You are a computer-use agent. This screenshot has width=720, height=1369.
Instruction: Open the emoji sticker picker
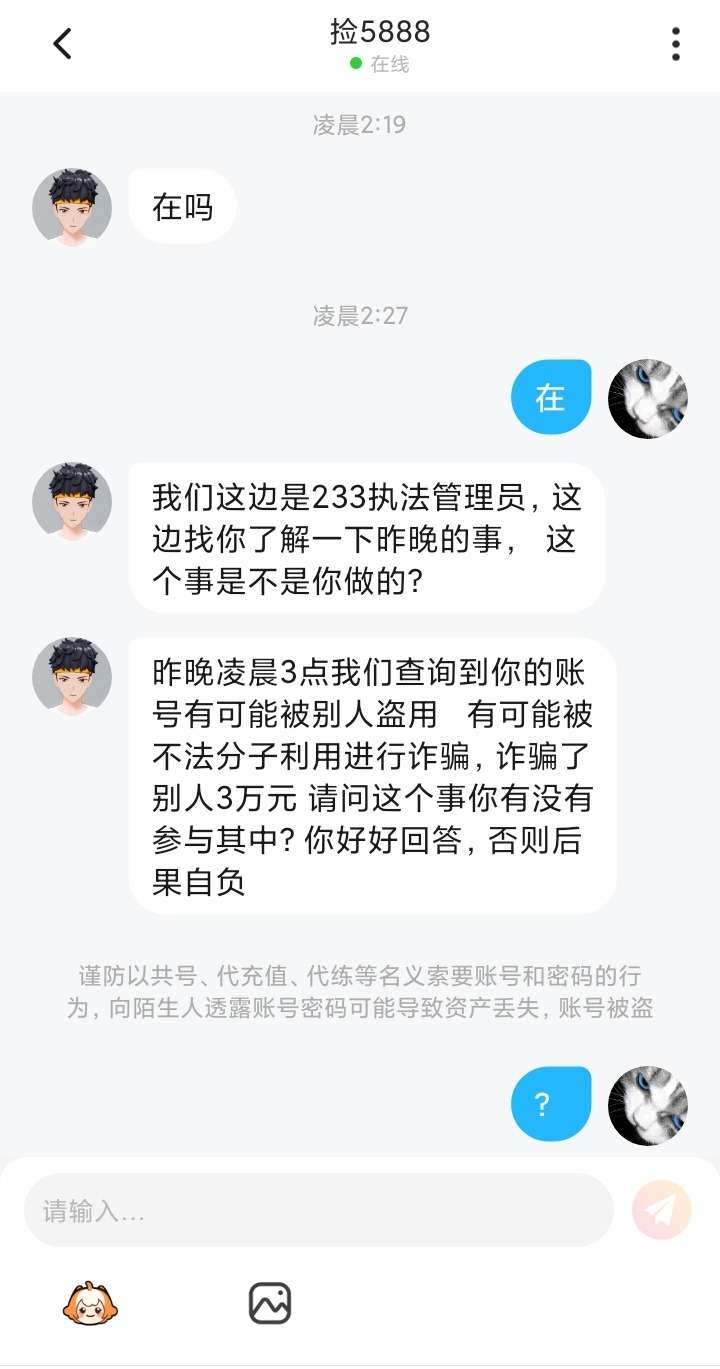91,1304
